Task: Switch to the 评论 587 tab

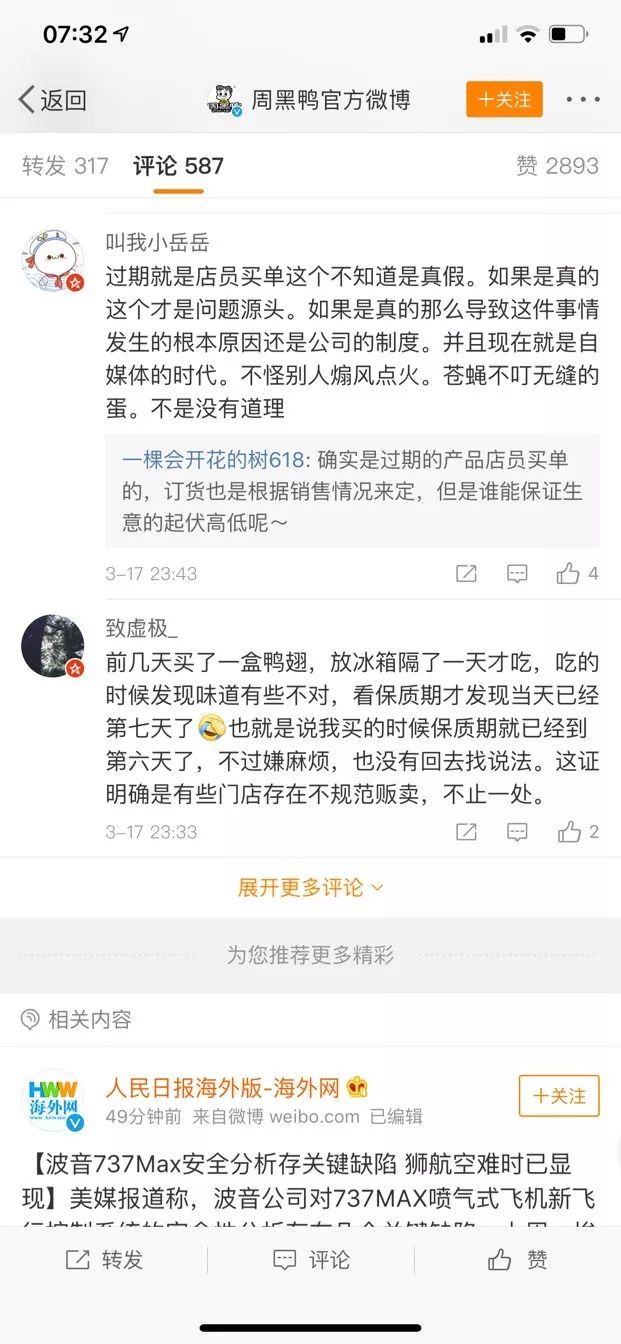Action: (x=179, y=166)
